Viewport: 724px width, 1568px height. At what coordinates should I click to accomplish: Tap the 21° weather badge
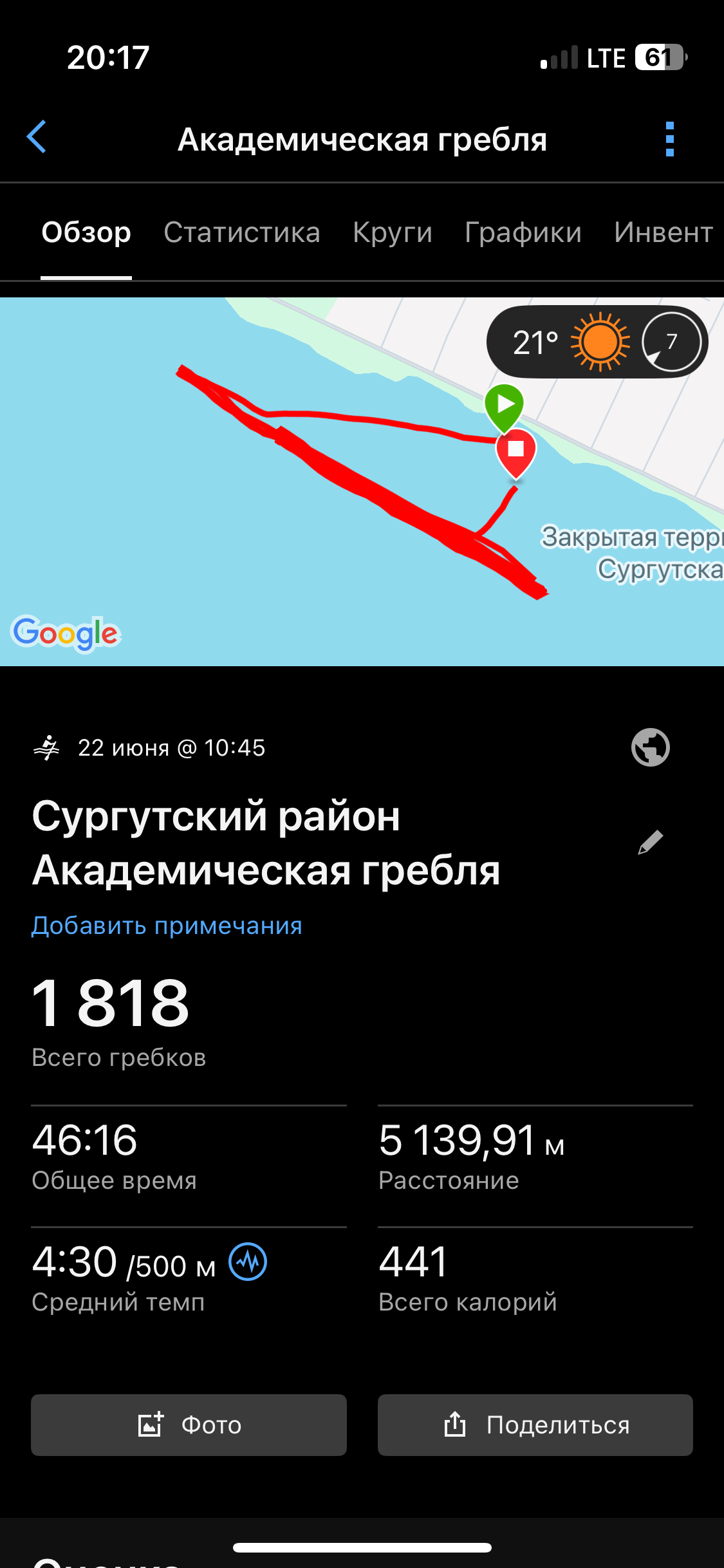(x=597, y=341)
